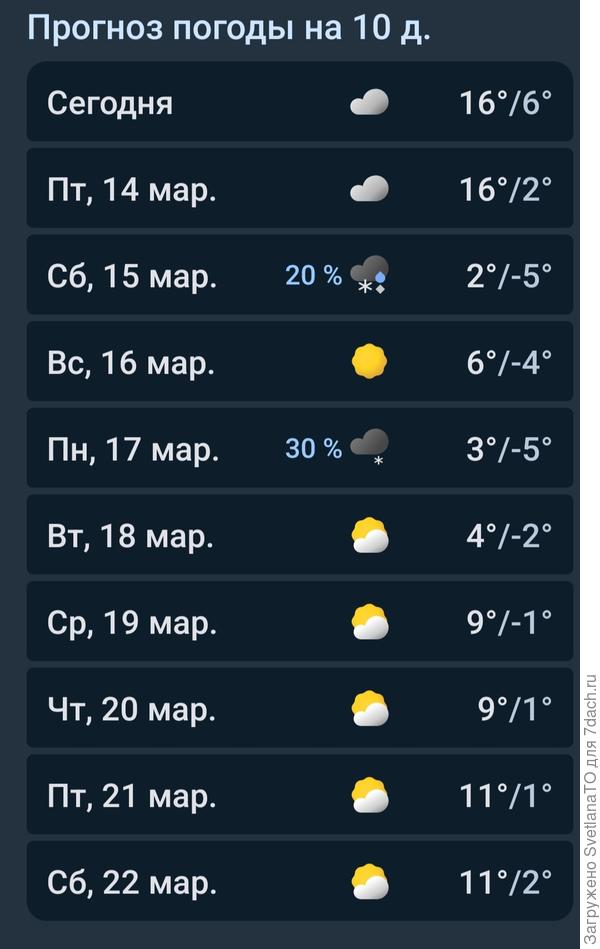This screenshot has width=600, height=949.
Task: Open forecast for Friday, 14 March
Action: click(x=299, y=189)
